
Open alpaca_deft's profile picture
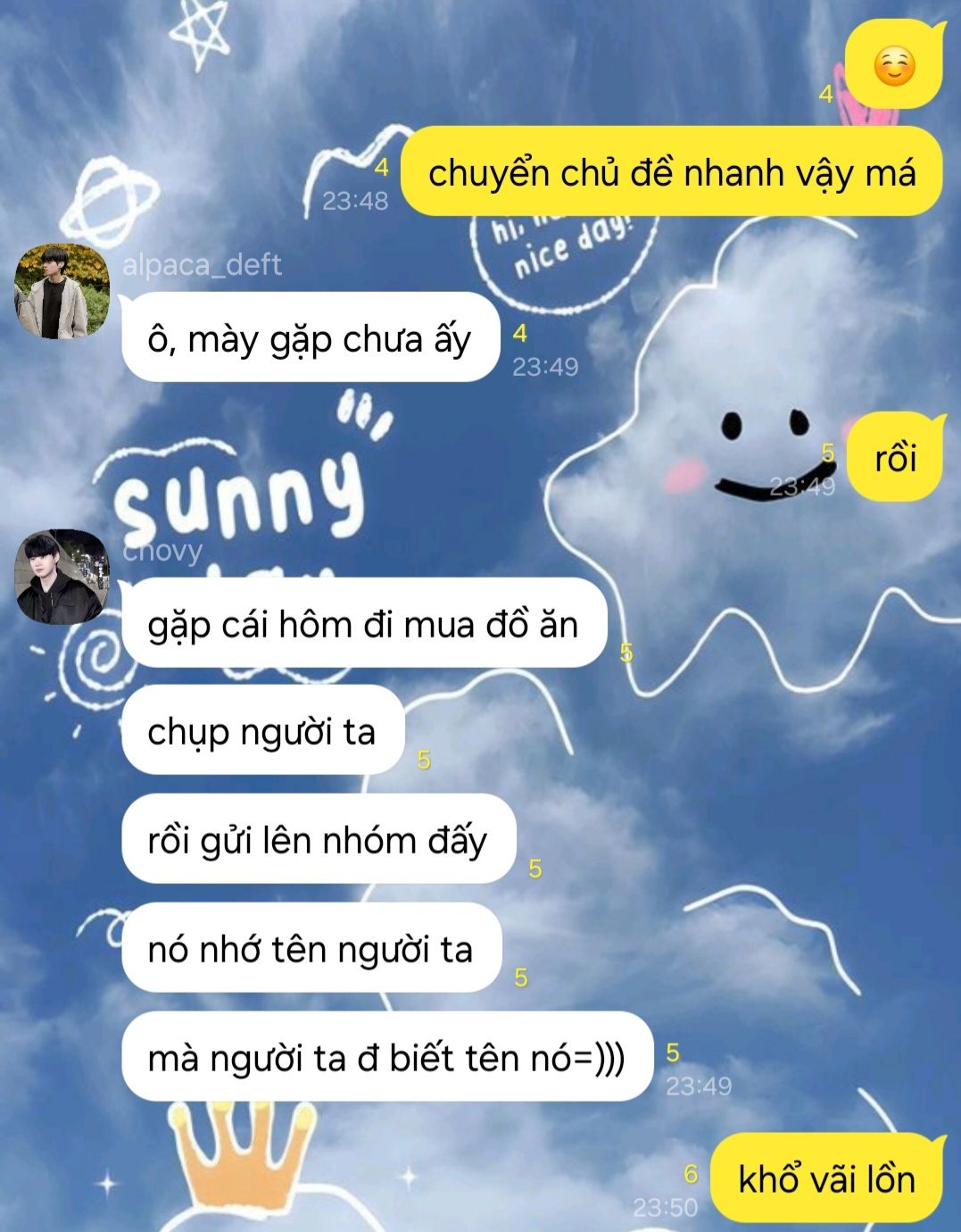tap(62, 292)
